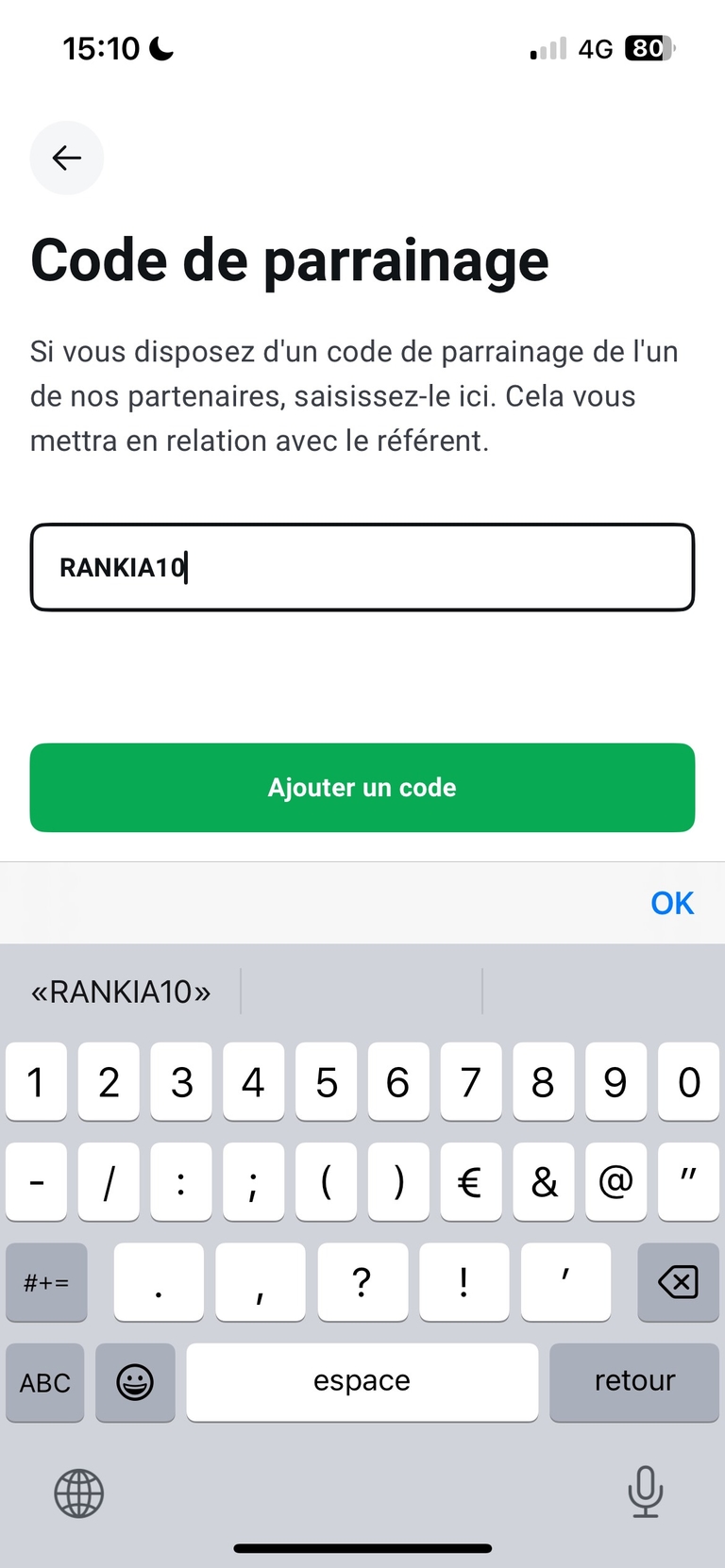Switch to extra symbols with #+=
The height and width of the screenshot is (1568, 725).
(x=46, y=1282)
